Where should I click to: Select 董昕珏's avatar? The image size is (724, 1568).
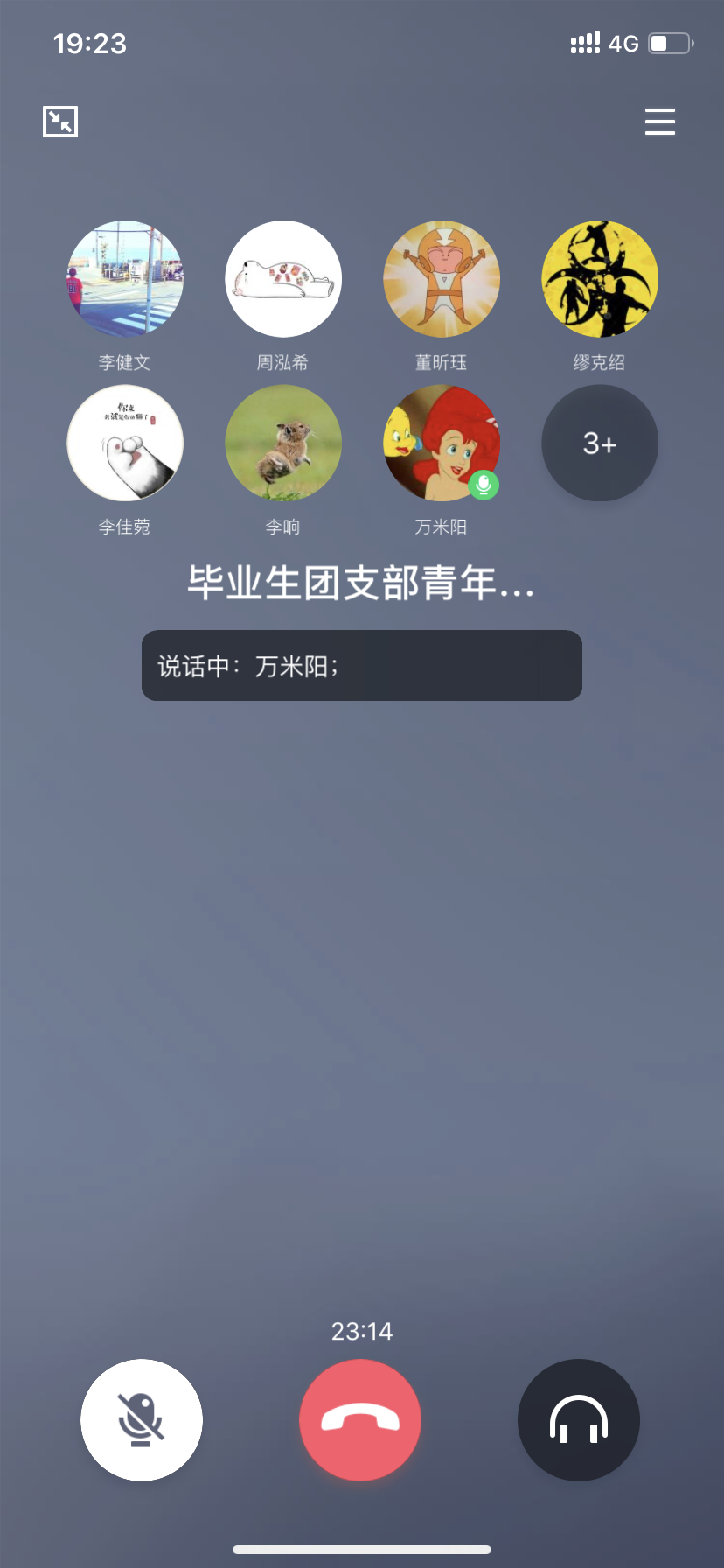click(442, 279)
